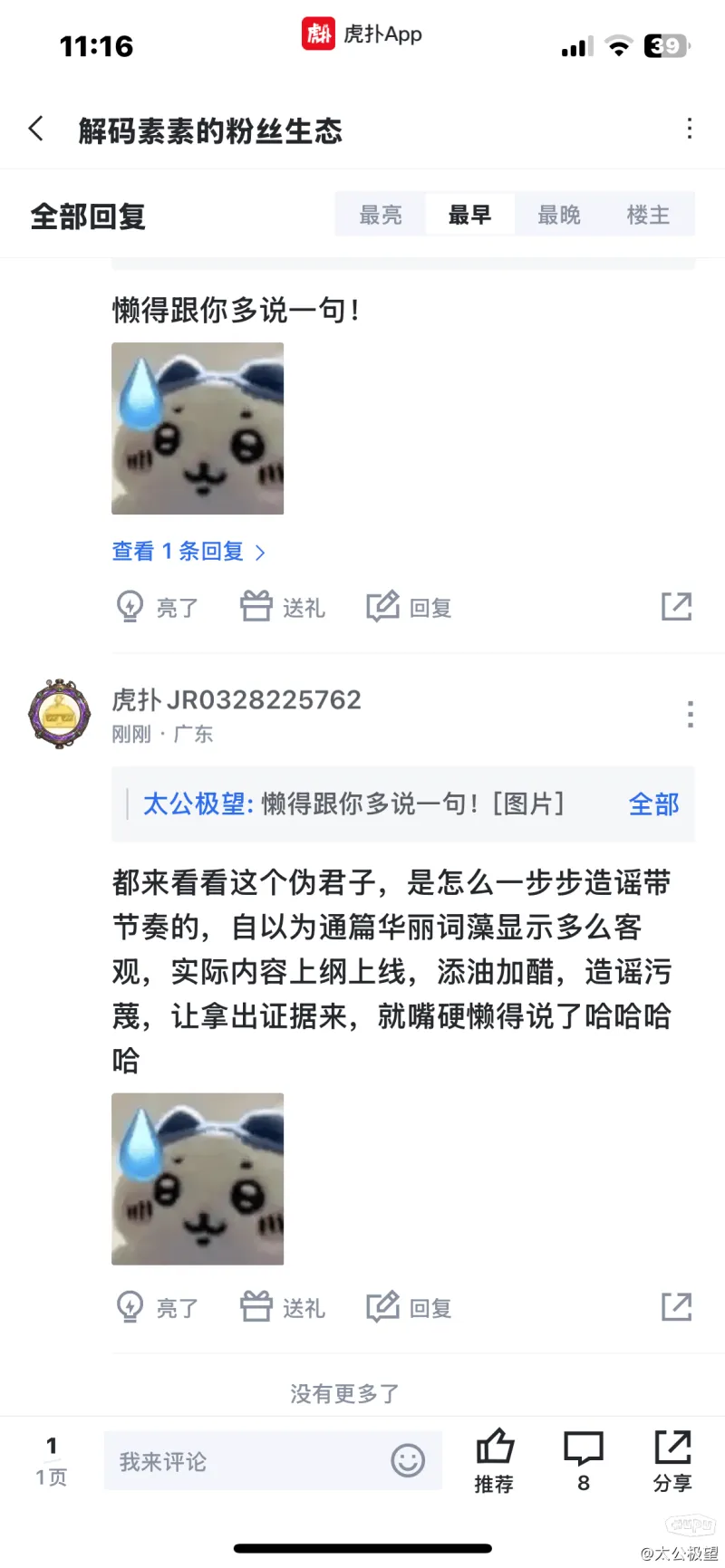Open more options for 虎扑JR0328225762's comment
The width and height of the screenshot is (725, 1568).
click(691, 714)
